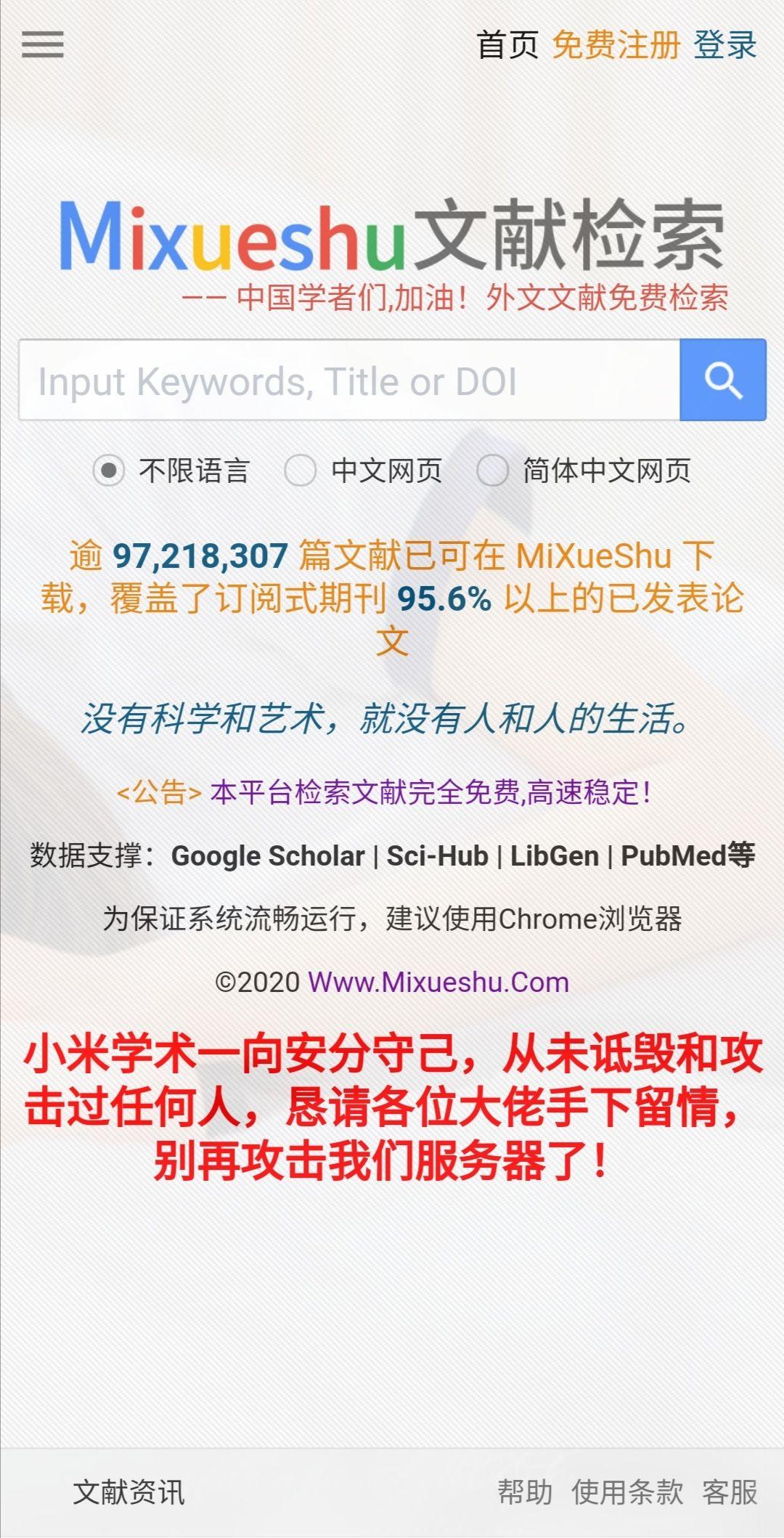Open 免费注册 registration page
This screenshot has width=784, height=1538.
616,45
